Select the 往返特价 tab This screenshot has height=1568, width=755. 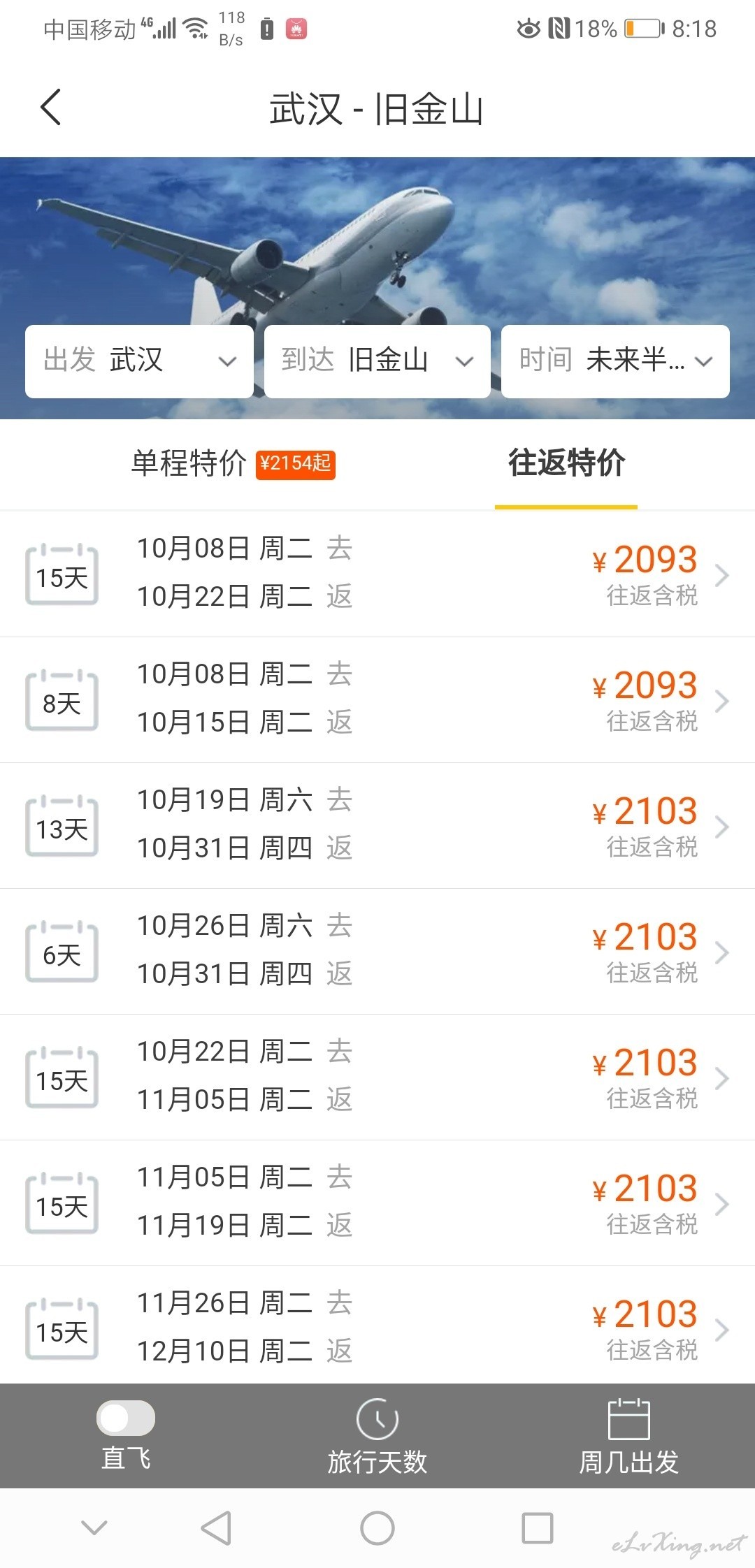(x=566, y=463)
